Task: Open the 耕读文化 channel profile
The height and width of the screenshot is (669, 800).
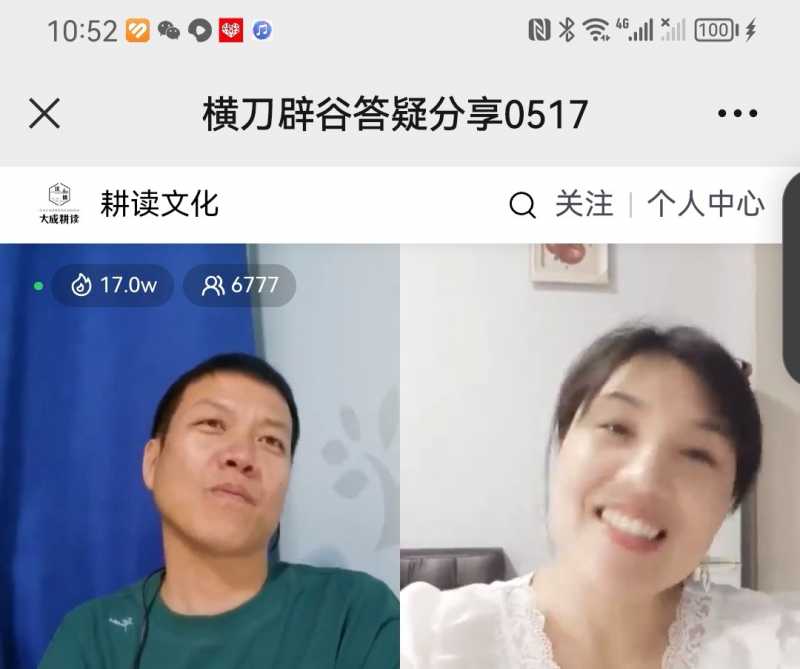Action: (x=159, y=204)
